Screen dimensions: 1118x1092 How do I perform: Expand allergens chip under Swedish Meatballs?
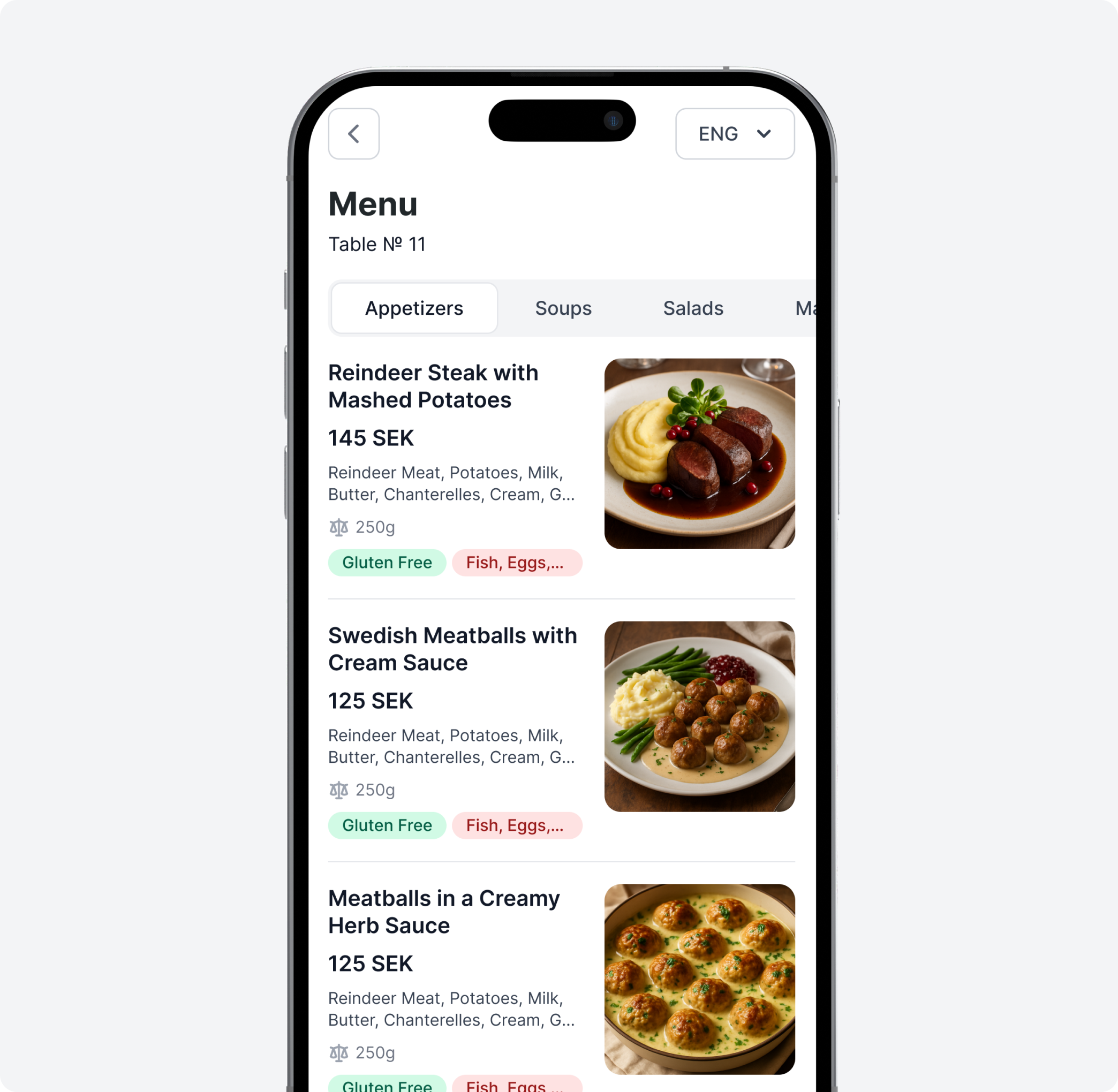(x=516, y=825)
